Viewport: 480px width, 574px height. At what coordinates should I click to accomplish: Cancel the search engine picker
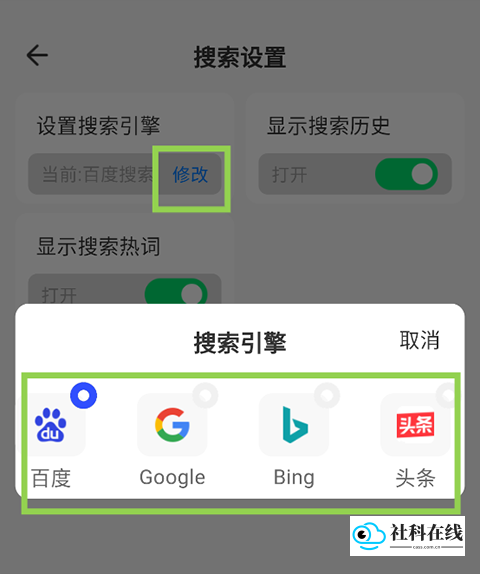point(419,341)
